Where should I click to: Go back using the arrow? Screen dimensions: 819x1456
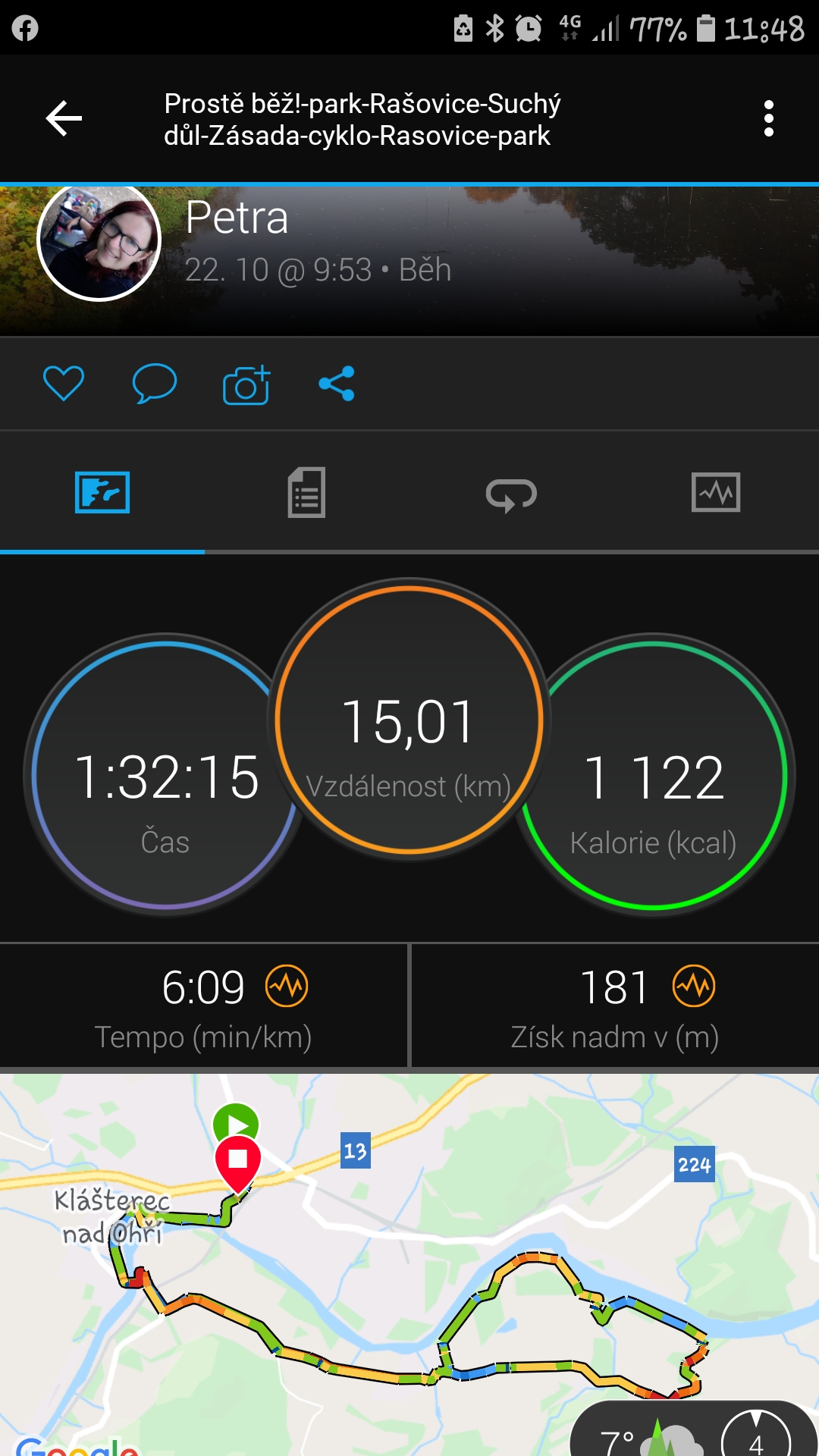(x=64, y=118)
